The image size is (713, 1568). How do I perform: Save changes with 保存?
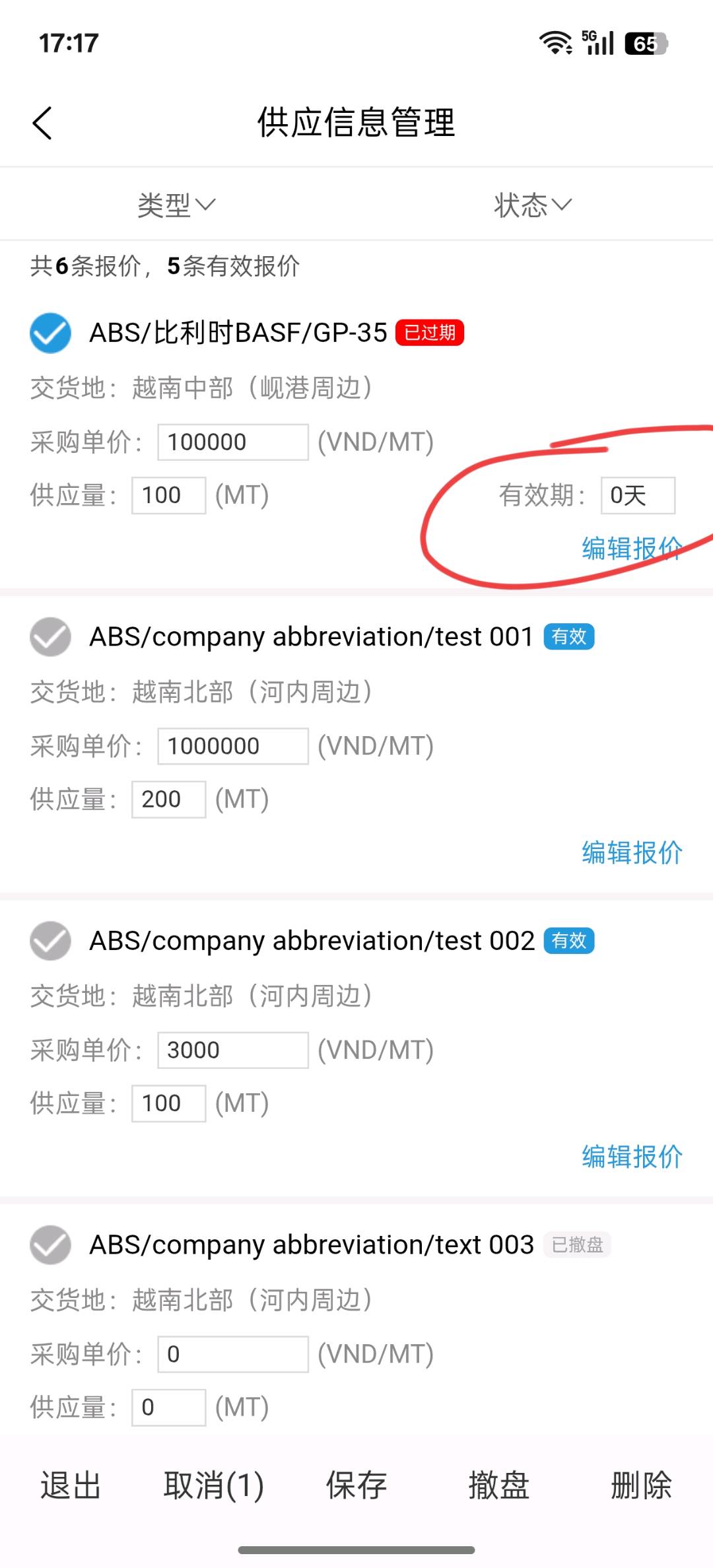pyautogui.click(x=356, y=1485)
